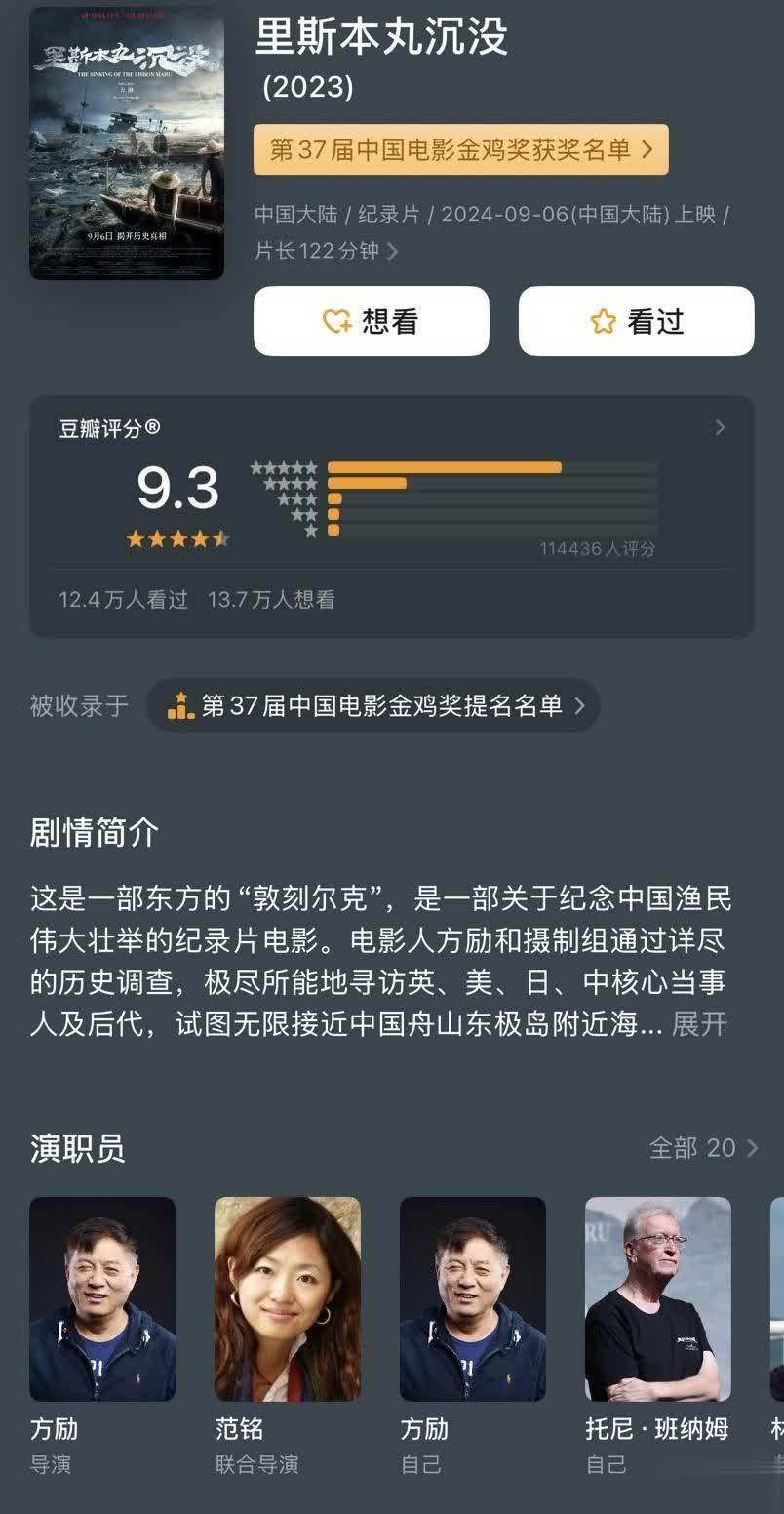The width and height of the screenshot is (784, 1514).
Task: Expand the plot summary with 展开
Action: pyautogui.click(x=699, y=1024)
